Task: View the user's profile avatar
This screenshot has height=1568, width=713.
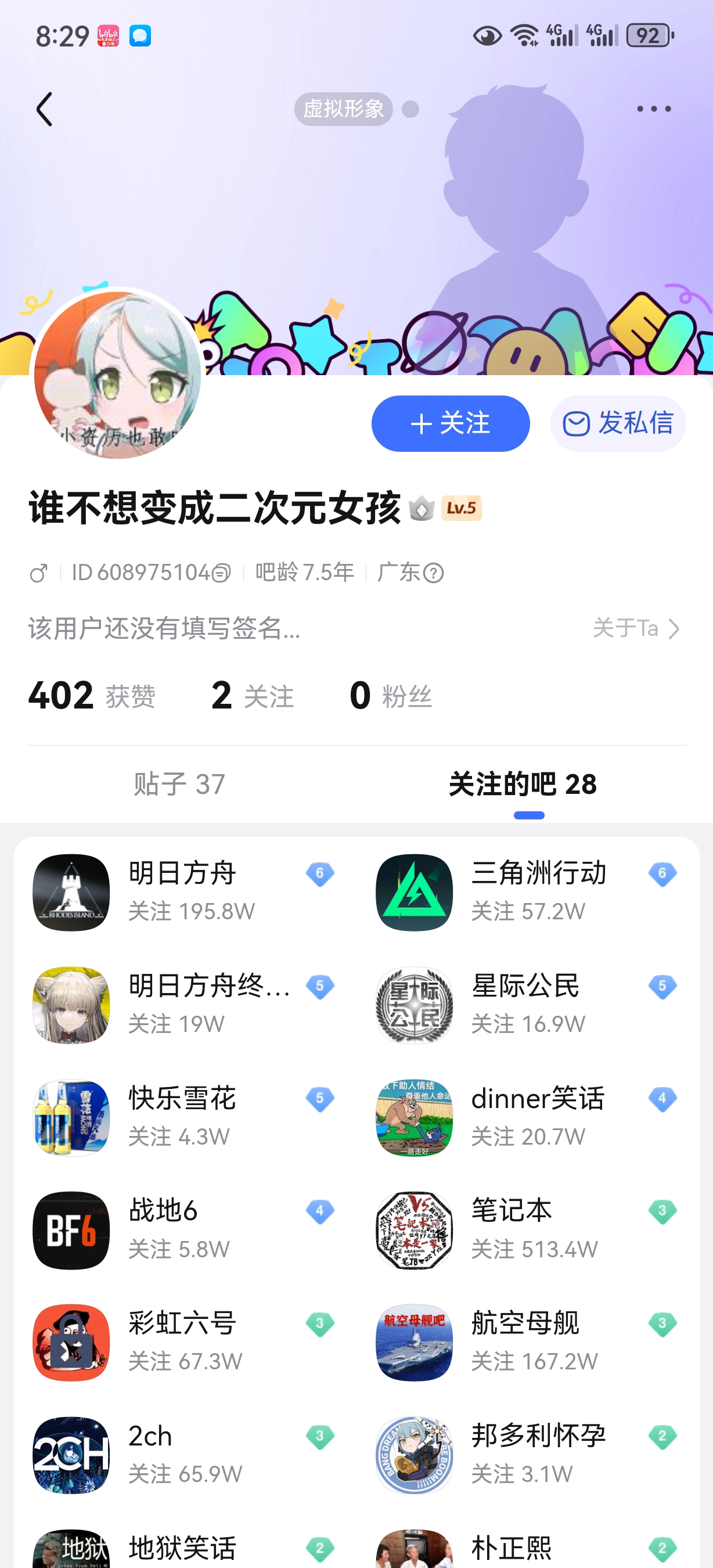Action: click(x=117, y=375)
